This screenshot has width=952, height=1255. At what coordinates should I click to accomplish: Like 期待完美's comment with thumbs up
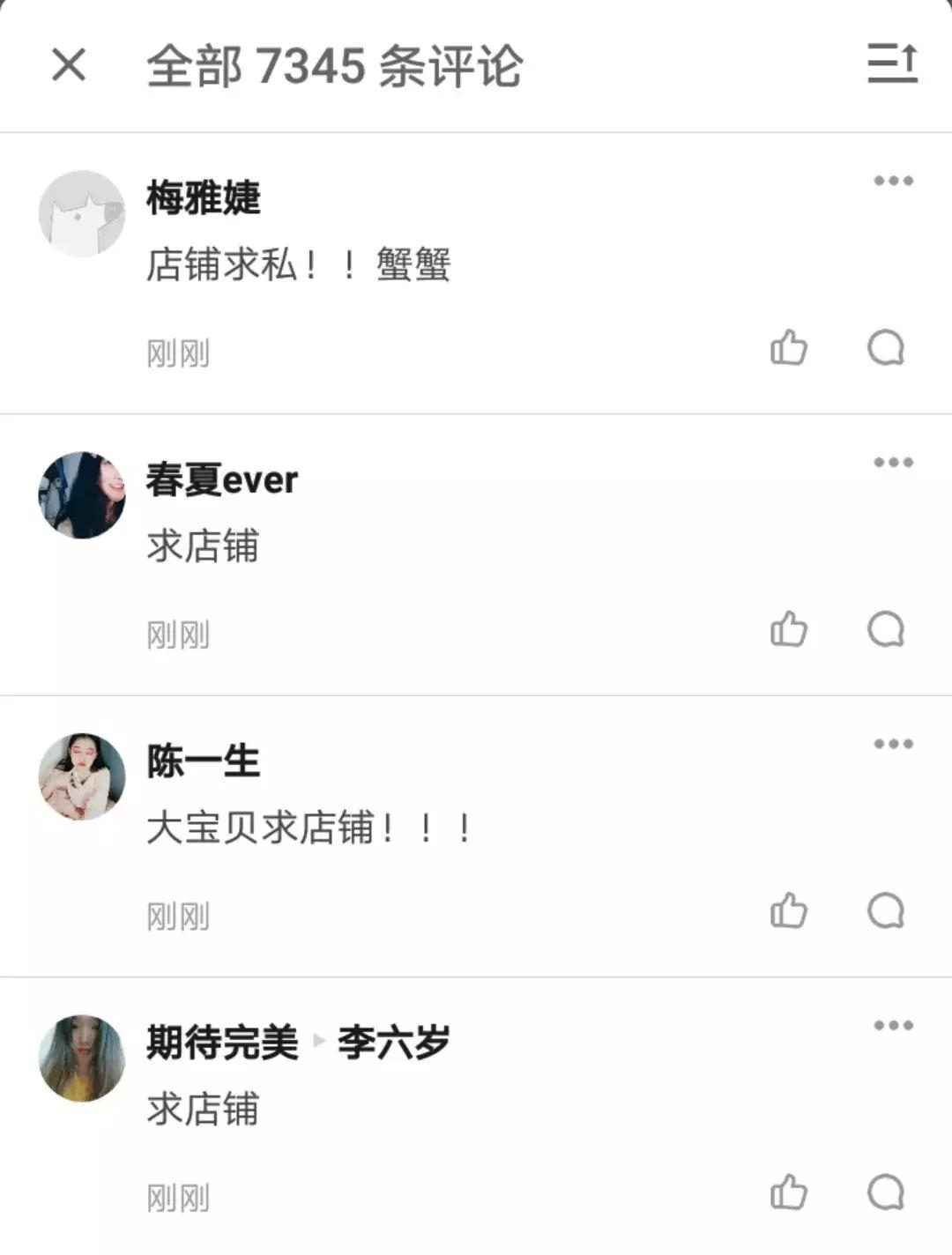pos(791,1191)
